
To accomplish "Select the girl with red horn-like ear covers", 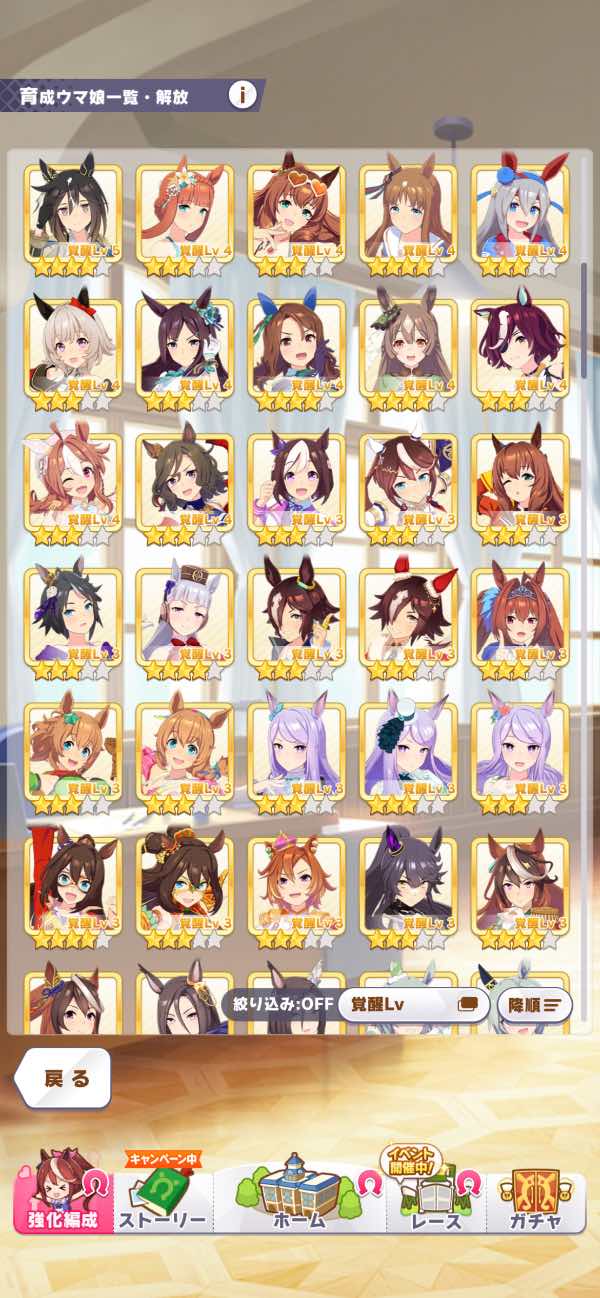I will pos(409,625).
